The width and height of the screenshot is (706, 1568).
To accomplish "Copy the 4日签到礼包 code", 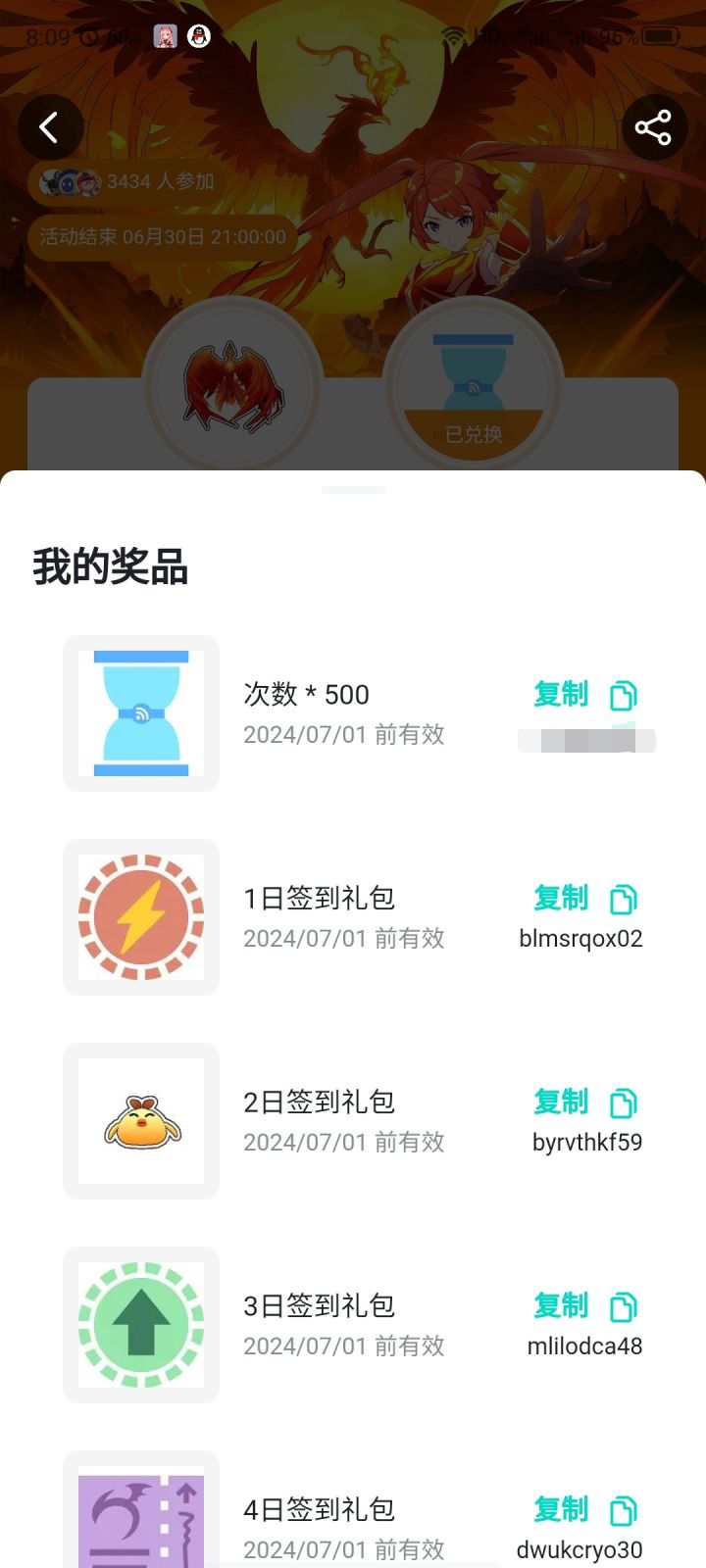I will 584,1510.
